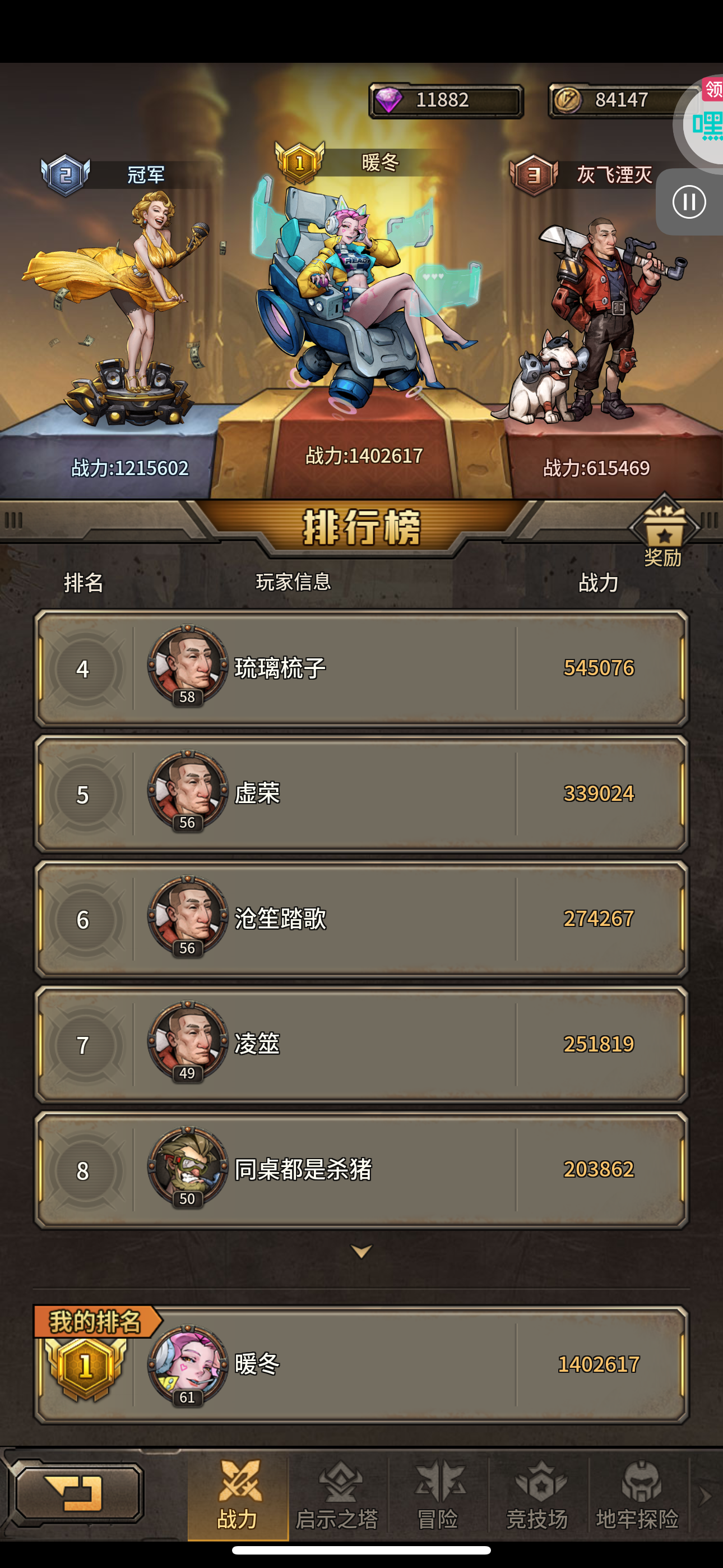
Task: Show more tabs with the right arrow
Action: coord(706,1495)
